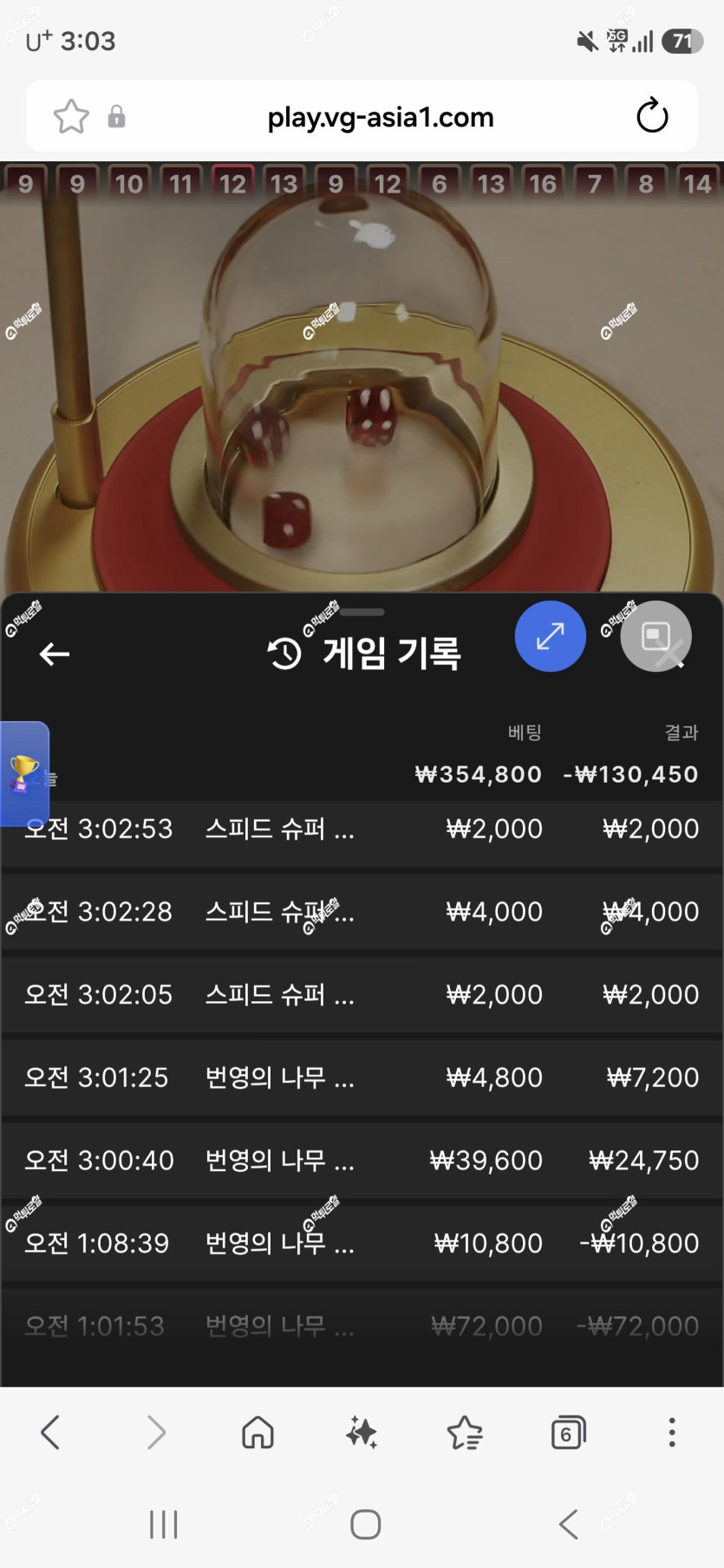
Task: Reload the page in the browser
Action: (x=652, y=116)
